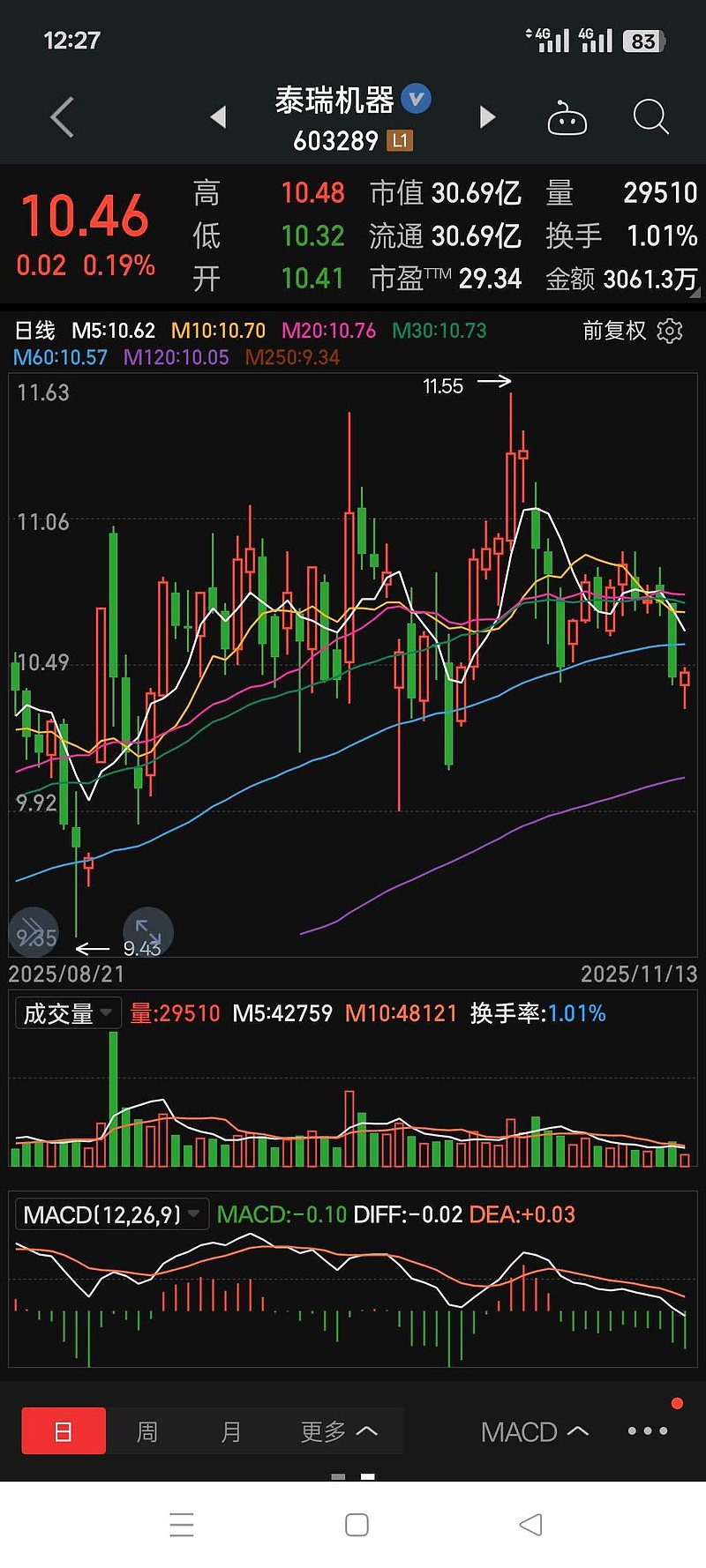The image size is (706, 1568).
Task: Open the robot assistant icon
Action: pos(567,118)
